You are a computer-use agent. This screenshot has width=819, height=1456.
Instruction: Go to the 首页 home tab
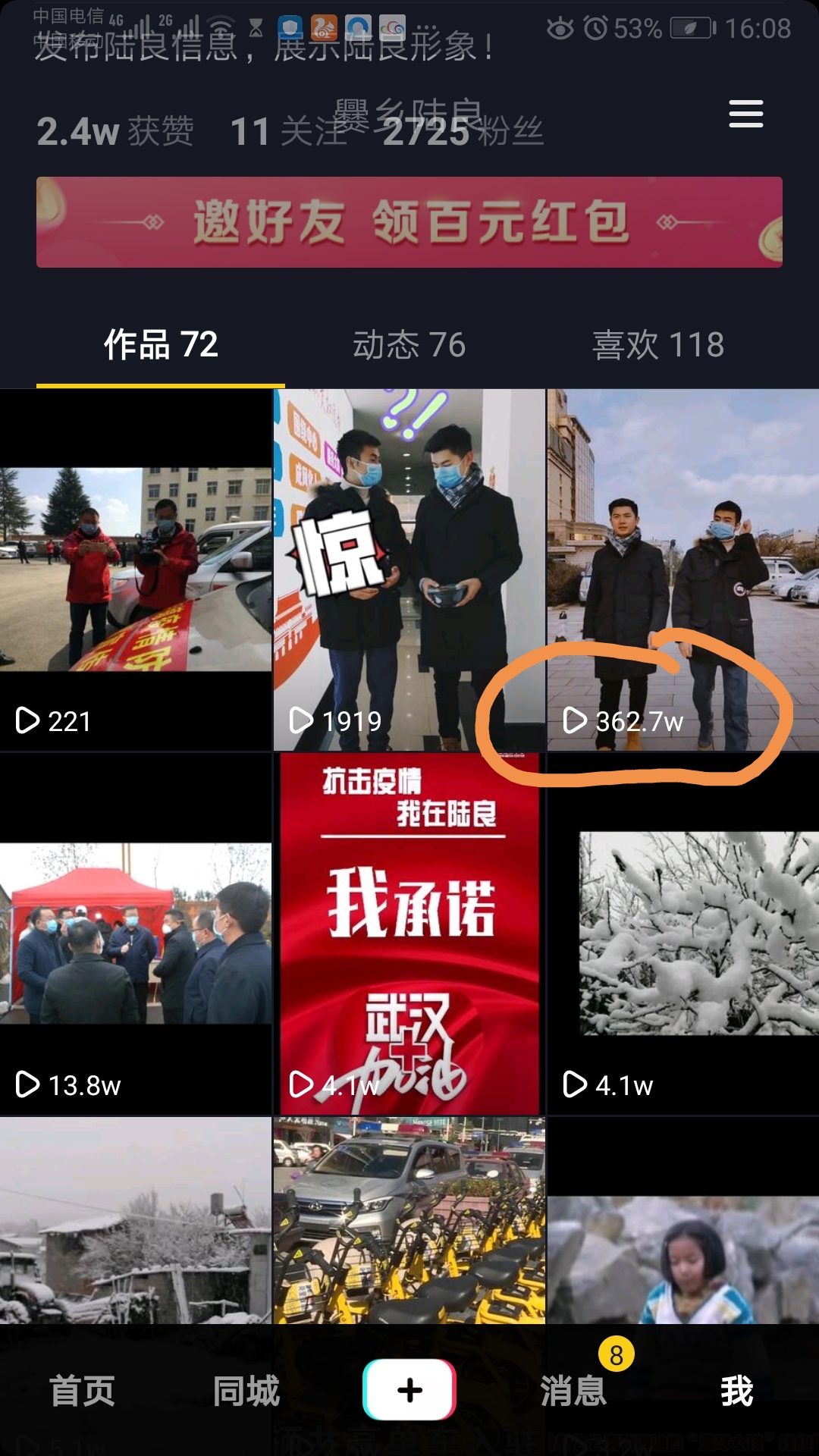(x=82, y=1391)
